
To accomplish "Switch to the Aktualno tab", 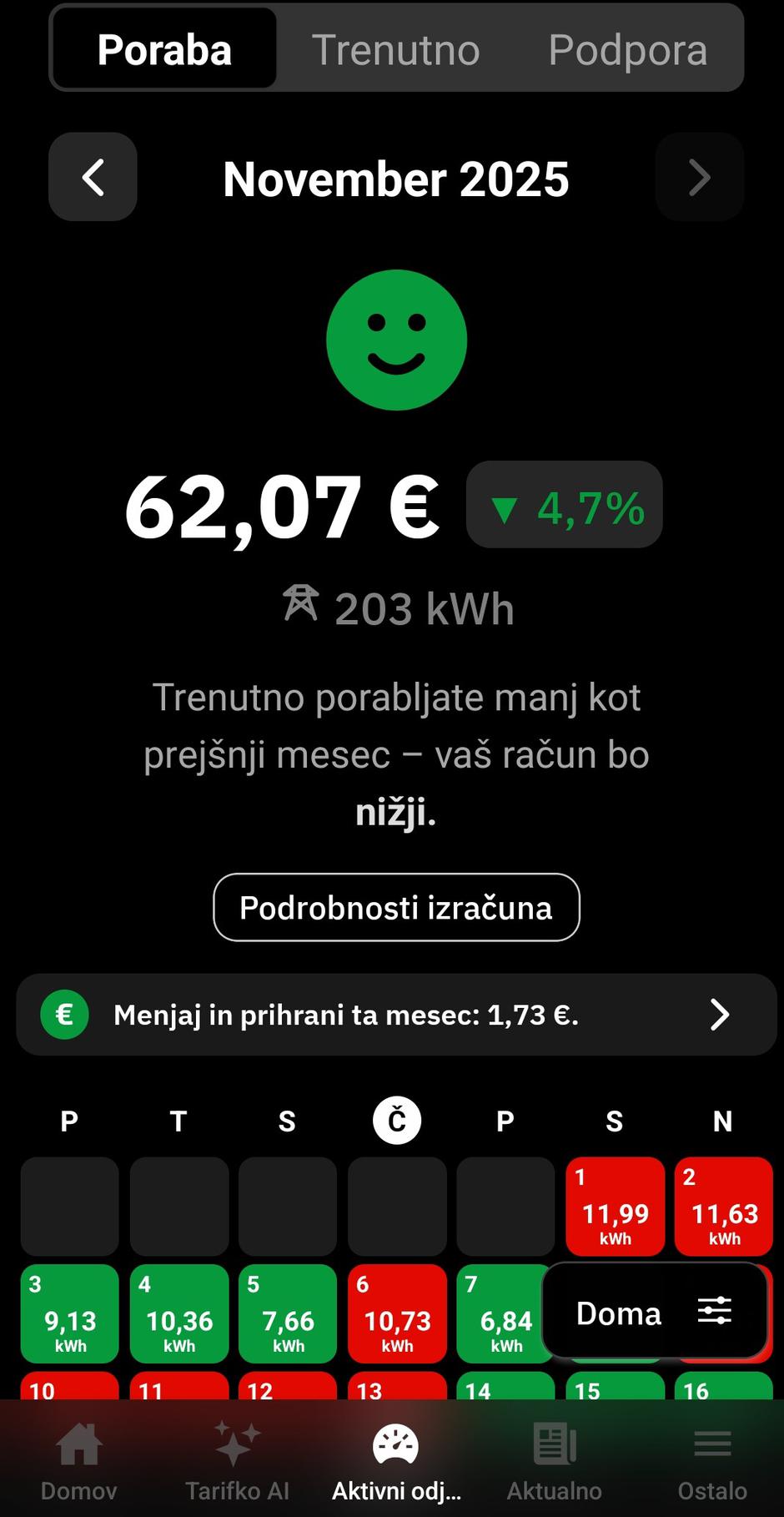I will pyautogui.click(x=555, y=1462).
